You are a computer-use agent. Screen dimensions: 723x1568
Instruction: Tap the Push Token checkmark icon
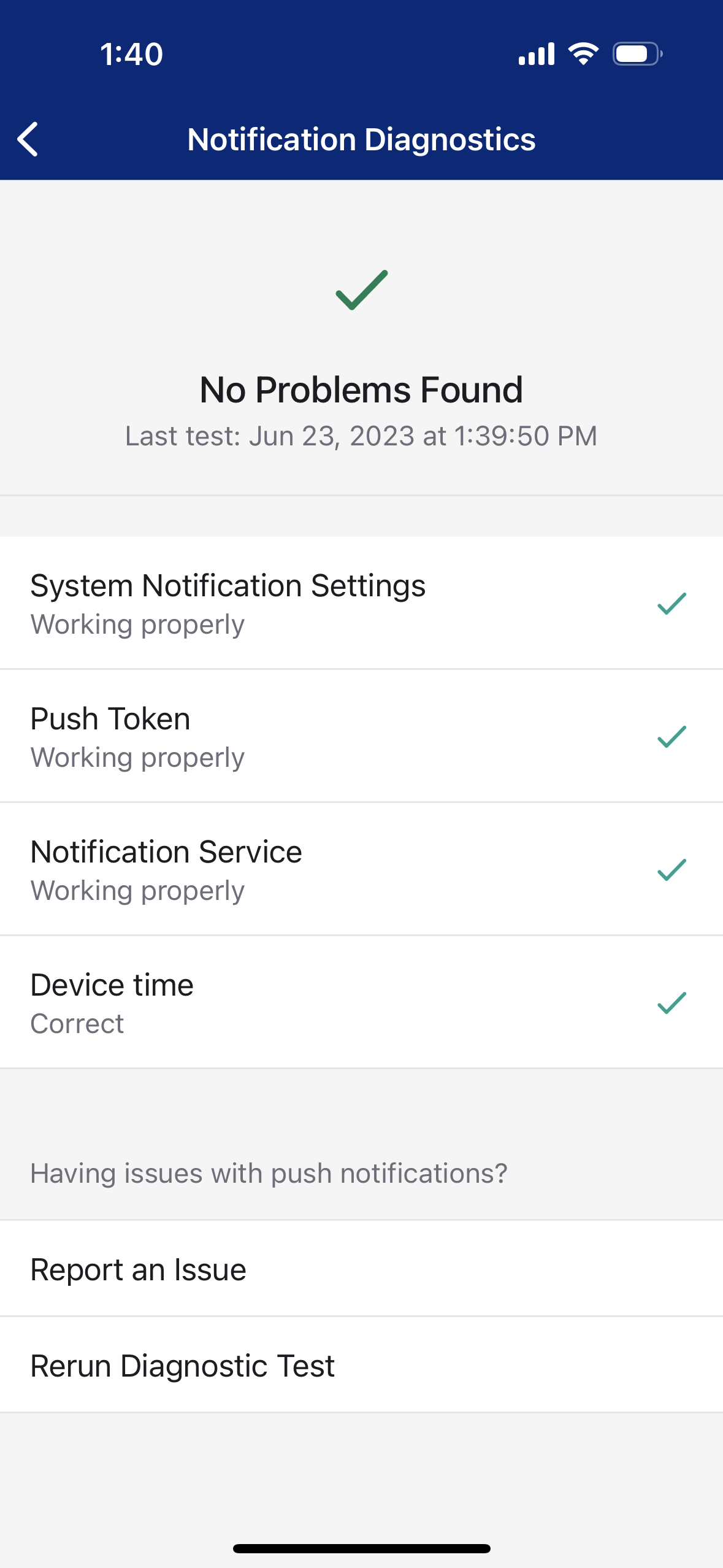[x=672, y=736]
